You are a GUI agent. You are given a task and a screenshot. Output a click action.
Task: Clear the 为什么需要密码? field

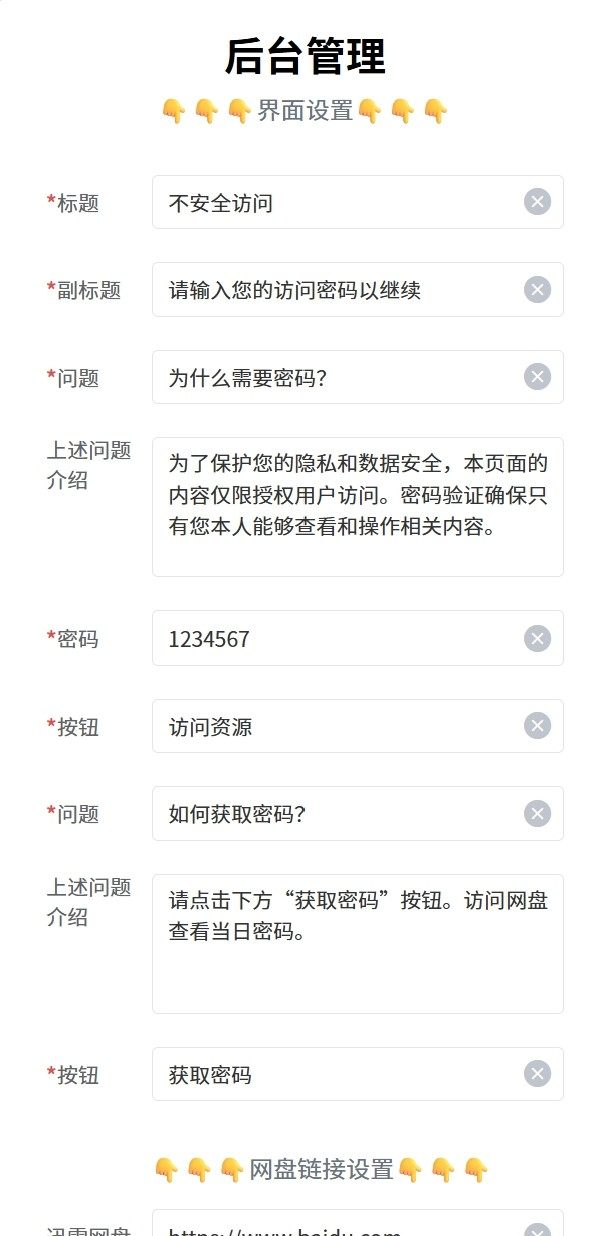point(537,377)
